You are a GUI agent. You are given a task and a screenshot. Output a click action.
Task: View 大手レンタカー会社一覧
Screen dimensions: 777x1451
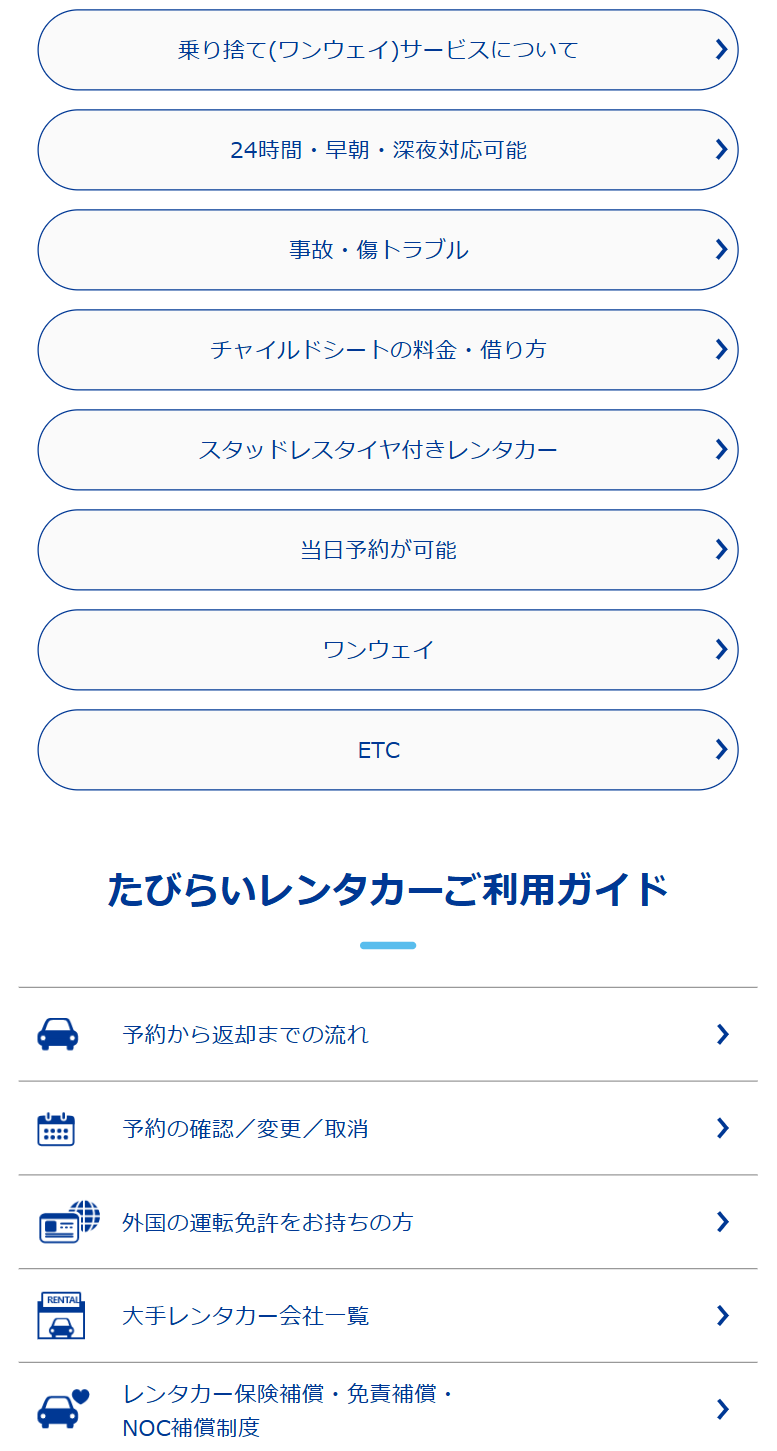pos(388,1315)
